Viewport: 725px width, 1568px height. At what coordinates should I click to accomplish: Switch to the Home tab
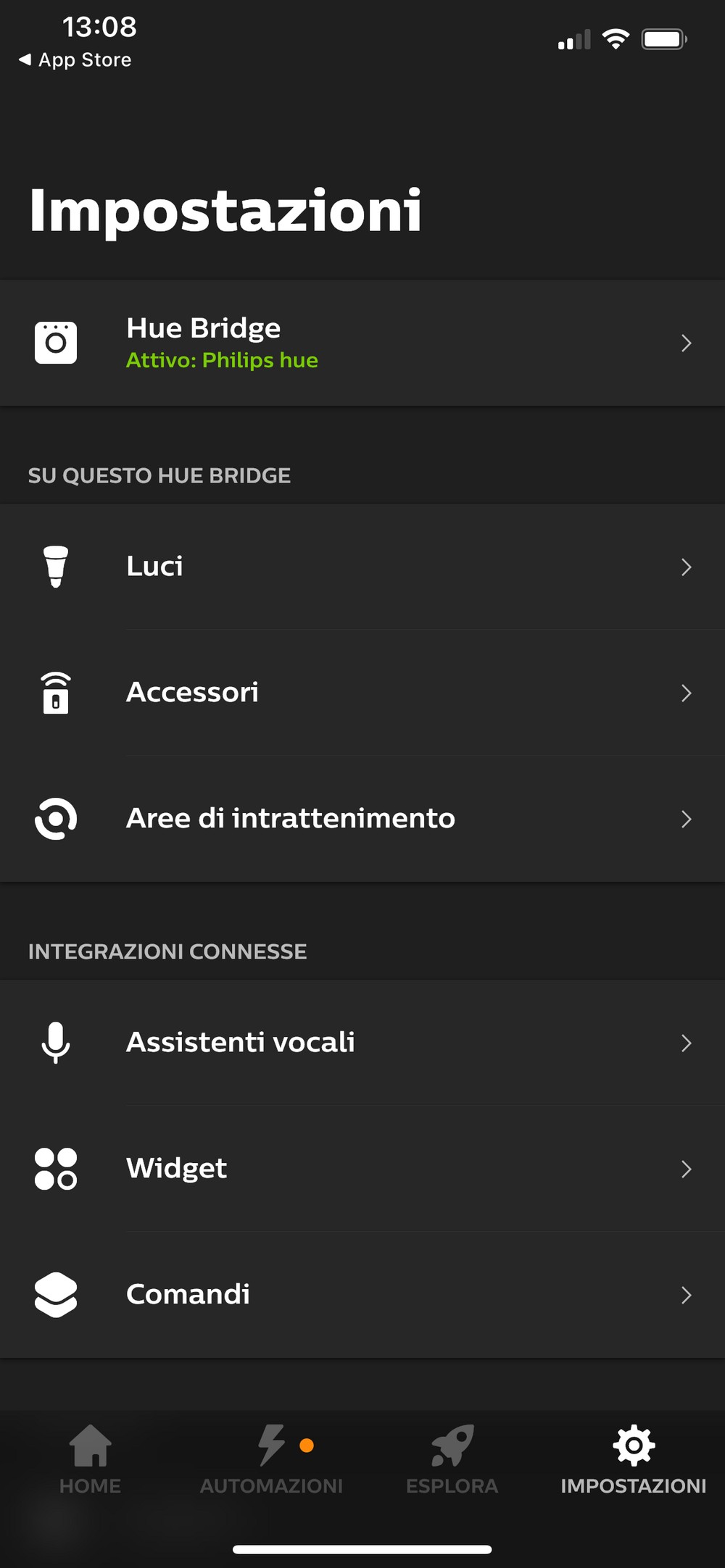[91, 1459]
